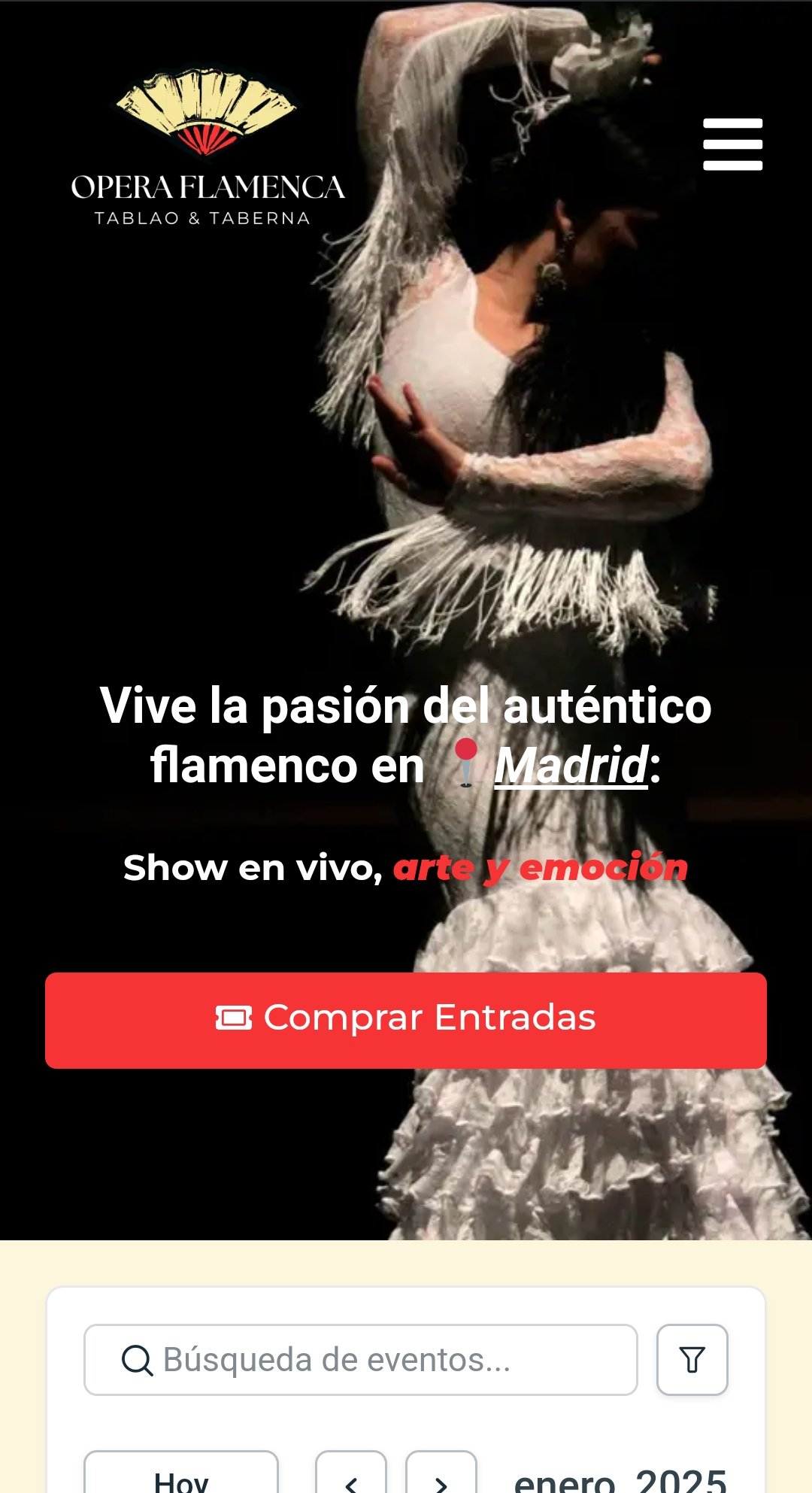Open the hamburger menu

click(732, 144)
